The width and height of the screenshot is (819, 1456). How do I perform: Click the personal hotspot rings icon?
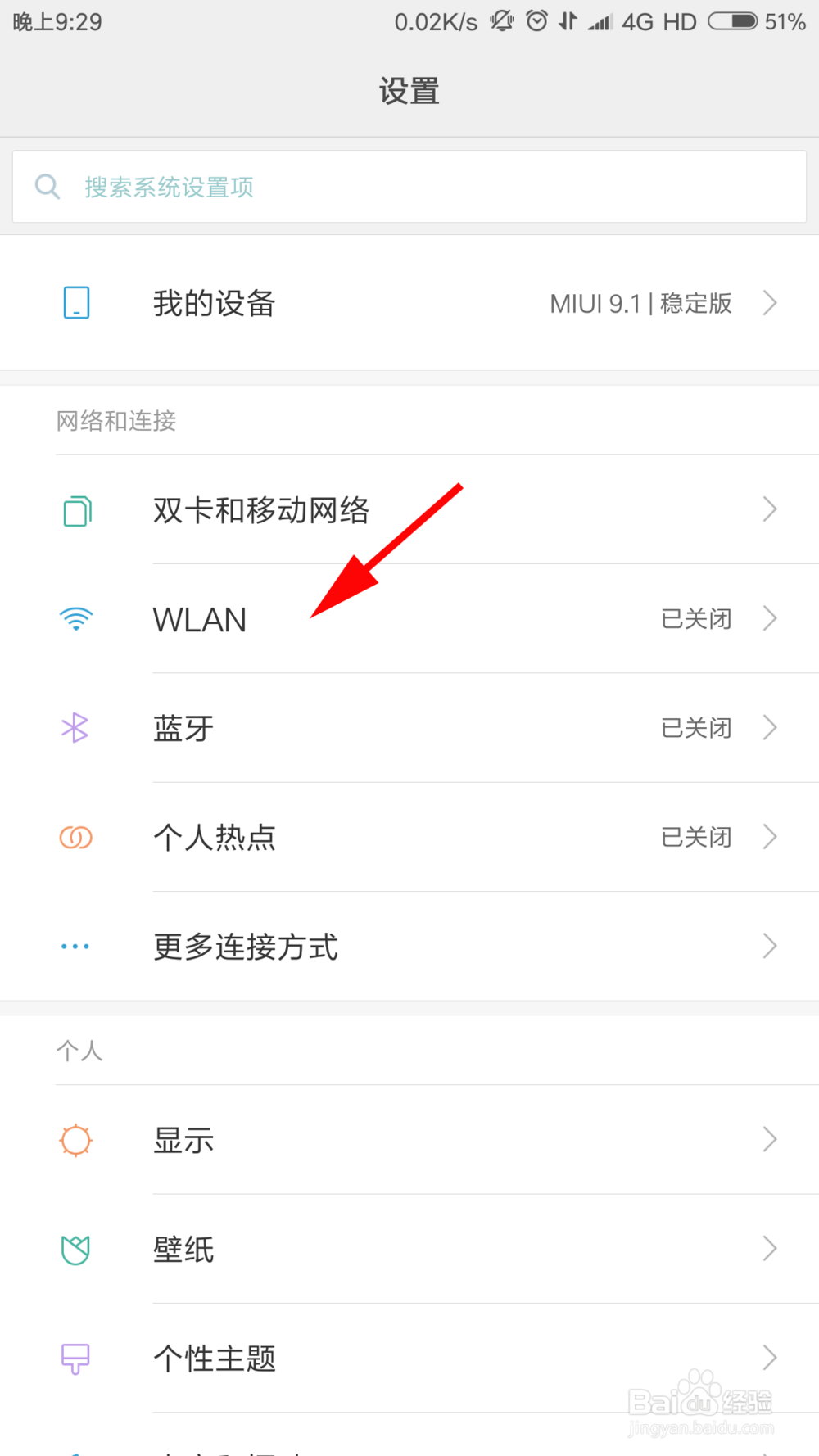(75, 836)
